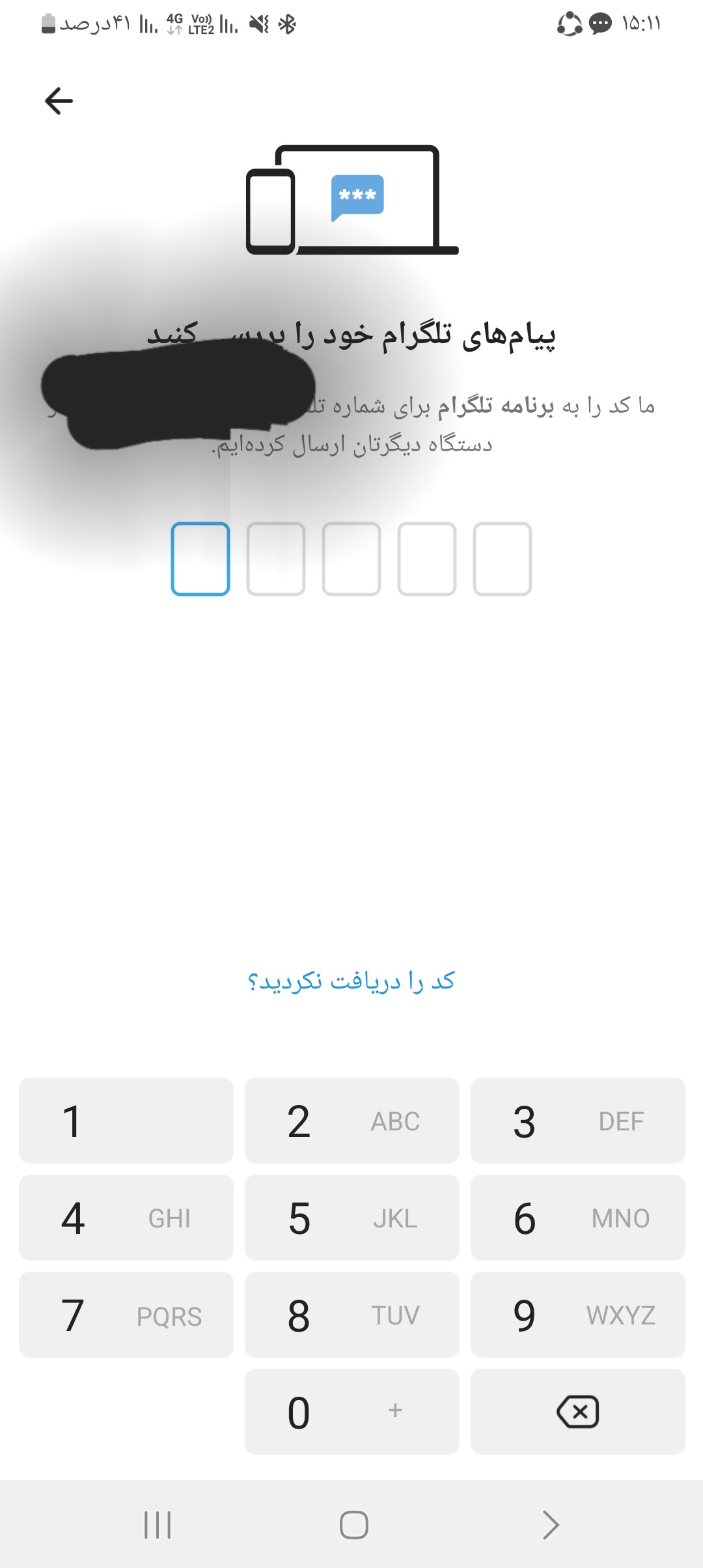Tap the 'کد را دریافت نکردید؟' link
The width and height of the screenshot is (703, 1568).
[x=351, y=981]
